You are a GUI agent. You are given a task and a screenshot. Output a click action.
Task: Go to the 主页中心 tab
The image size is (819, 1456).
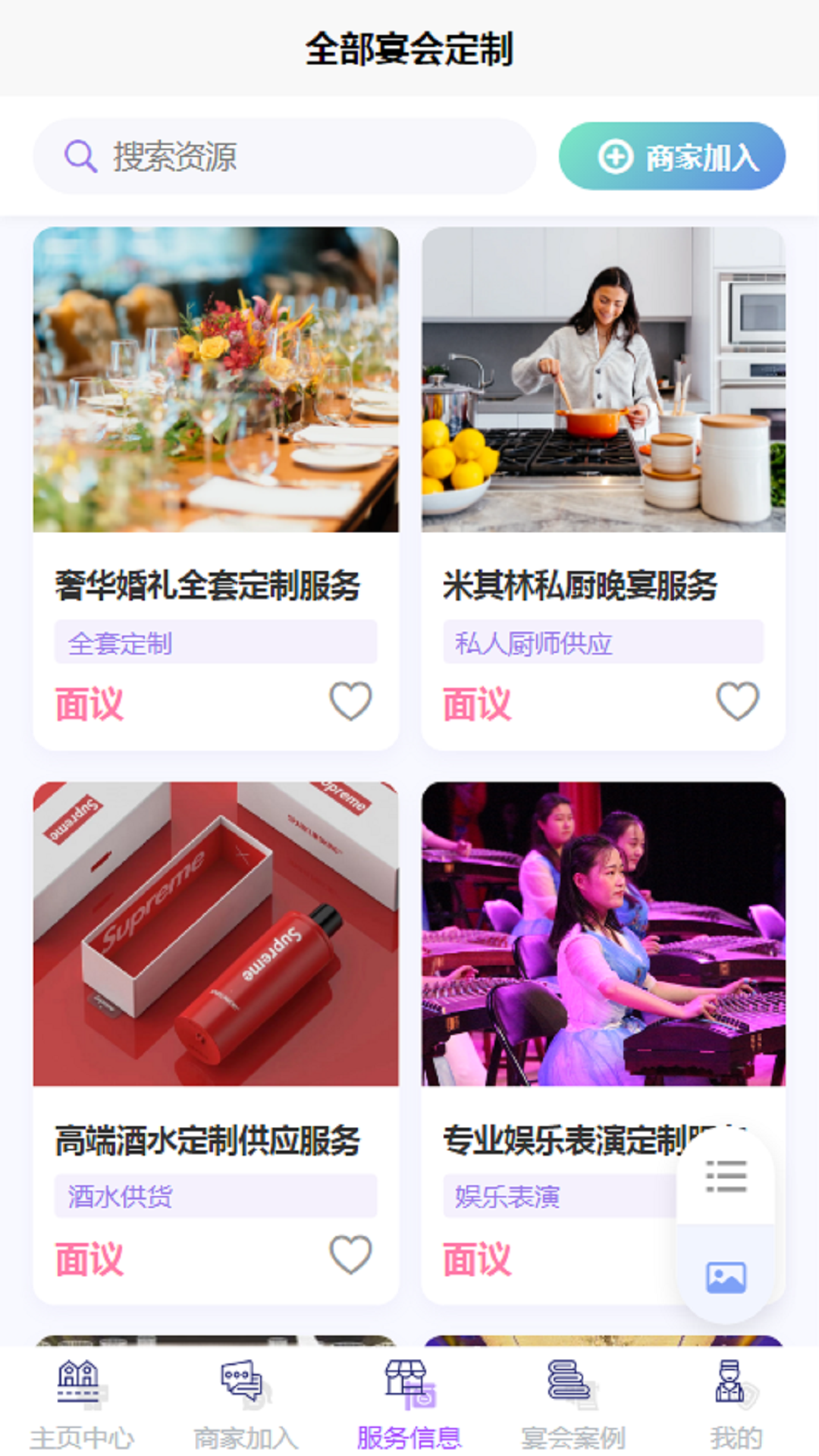tap(81, 1403)
